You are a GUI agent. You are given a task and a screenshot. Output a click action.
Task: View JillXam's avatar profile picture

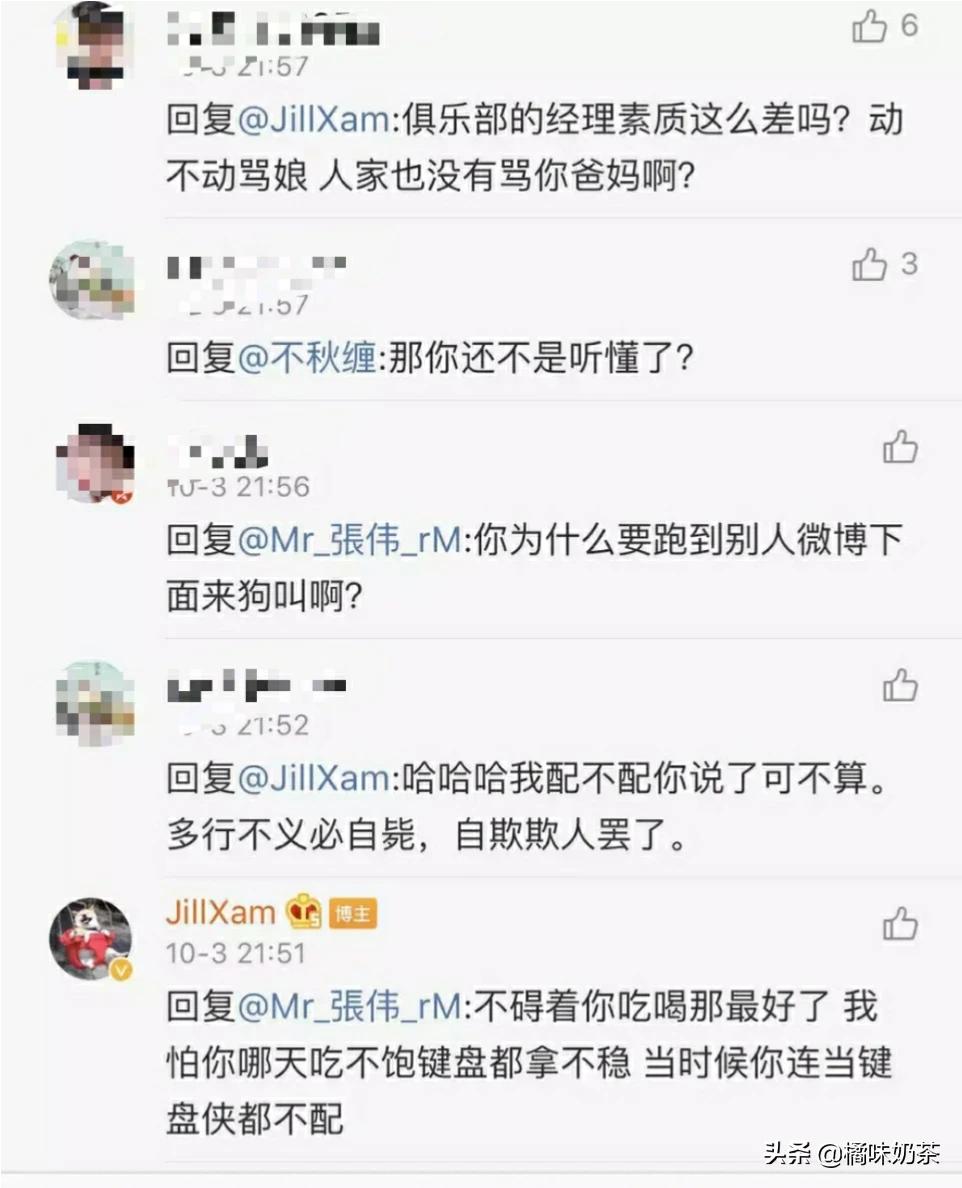tap(91, 937)
